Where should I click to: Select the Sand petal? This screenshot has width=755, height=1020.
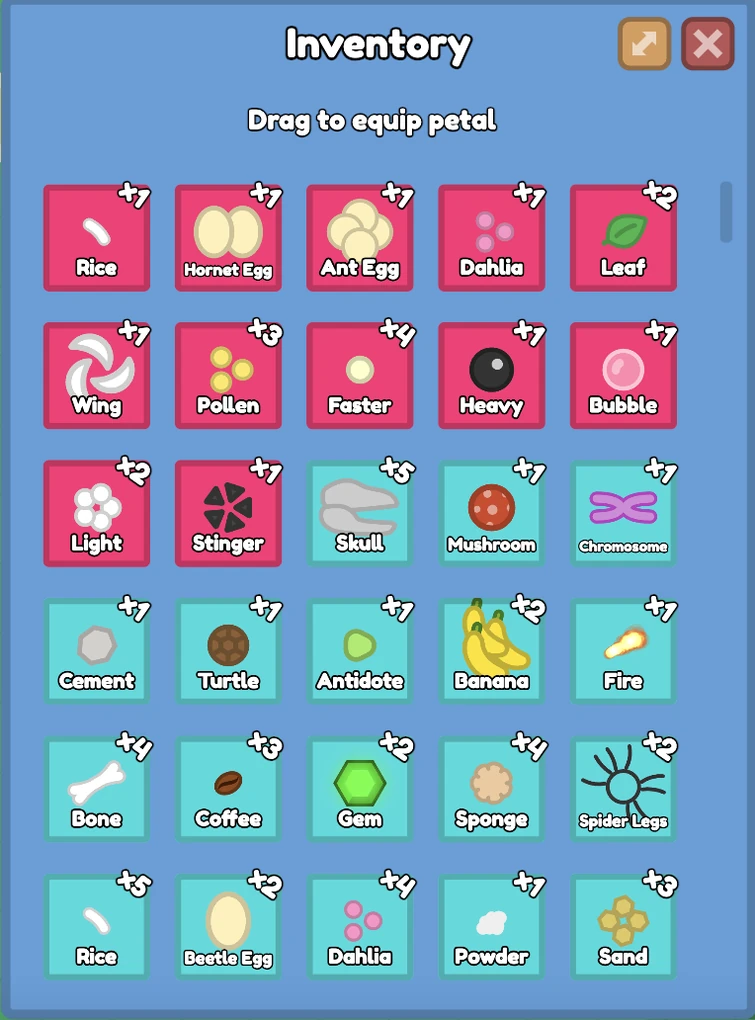tap(623, 925)
